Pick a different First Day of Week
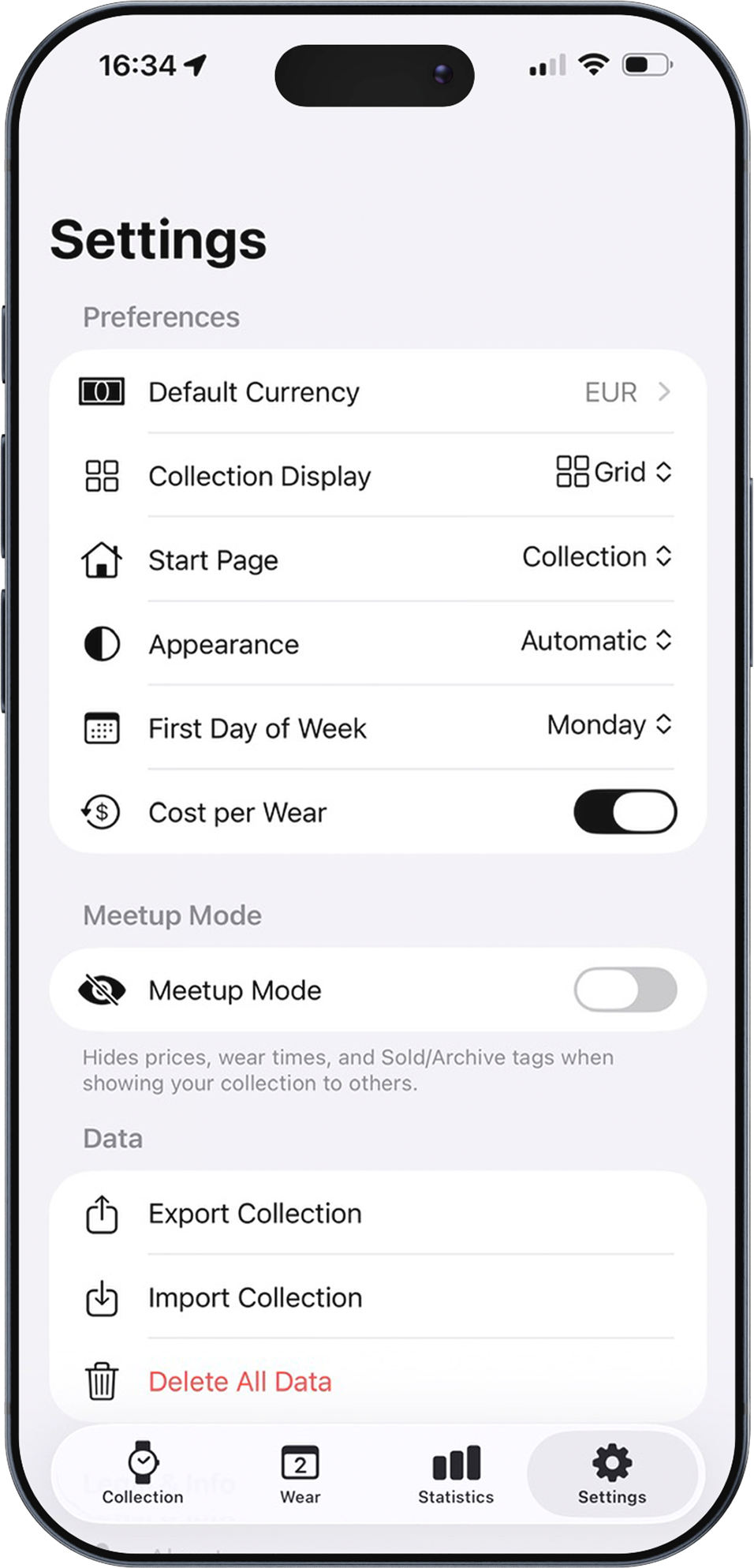This screenshot has width=754, height=1568. pos(609,725)
